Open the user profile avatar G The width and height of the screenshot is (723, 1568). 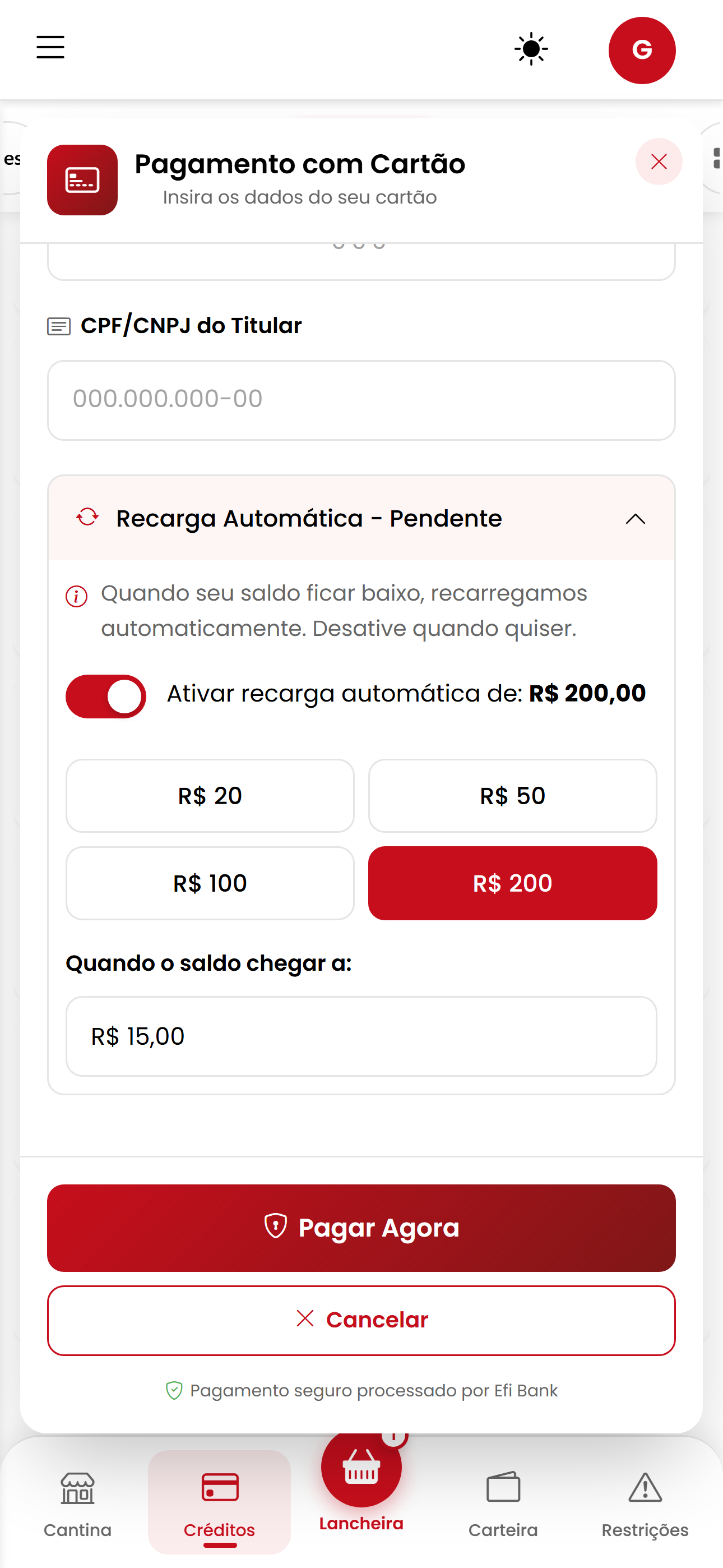(641, 50)
